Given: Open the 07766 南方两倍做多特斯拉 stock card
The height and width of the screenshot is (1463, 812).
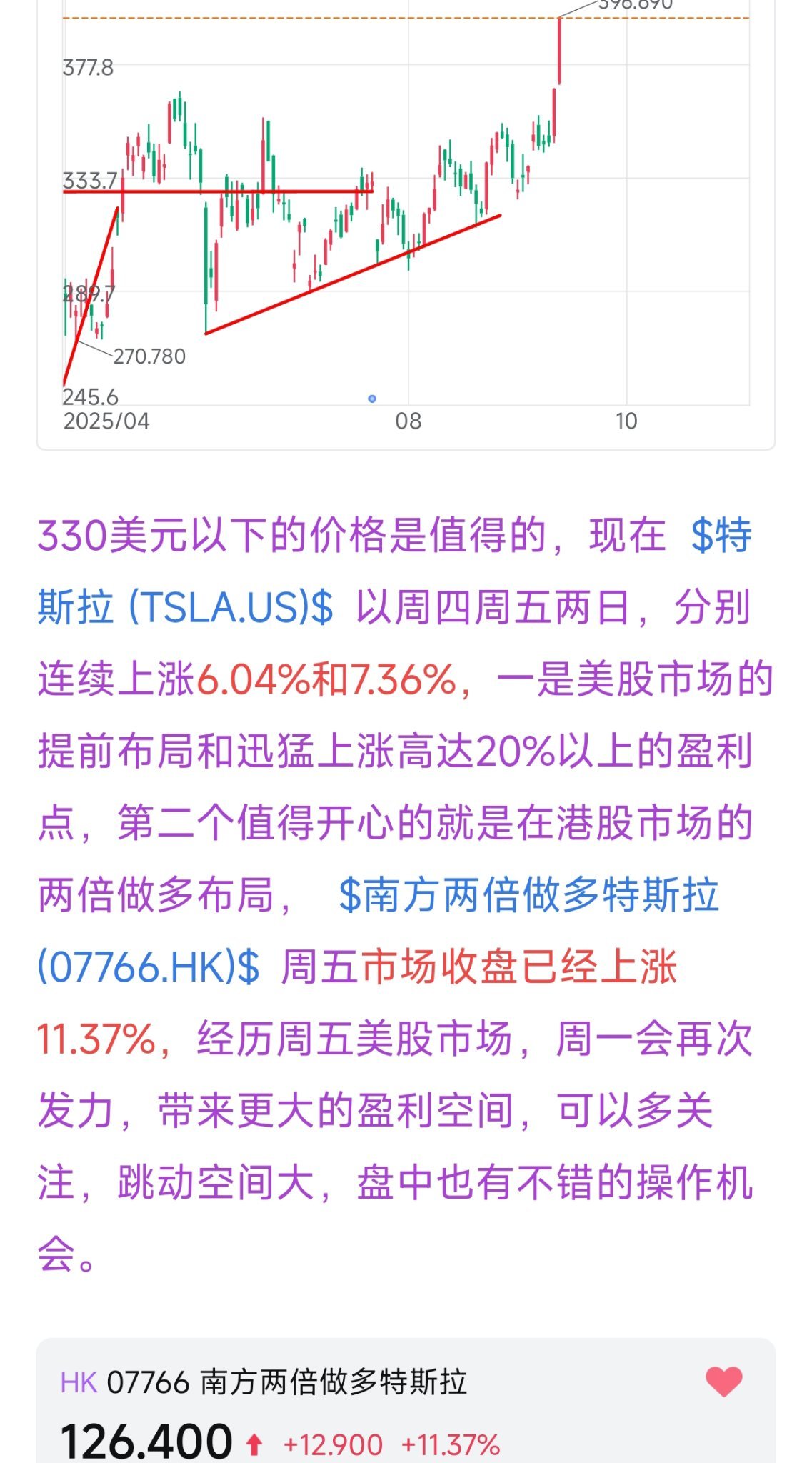Looking at the screenshot, I should [x=406, y=1401].
